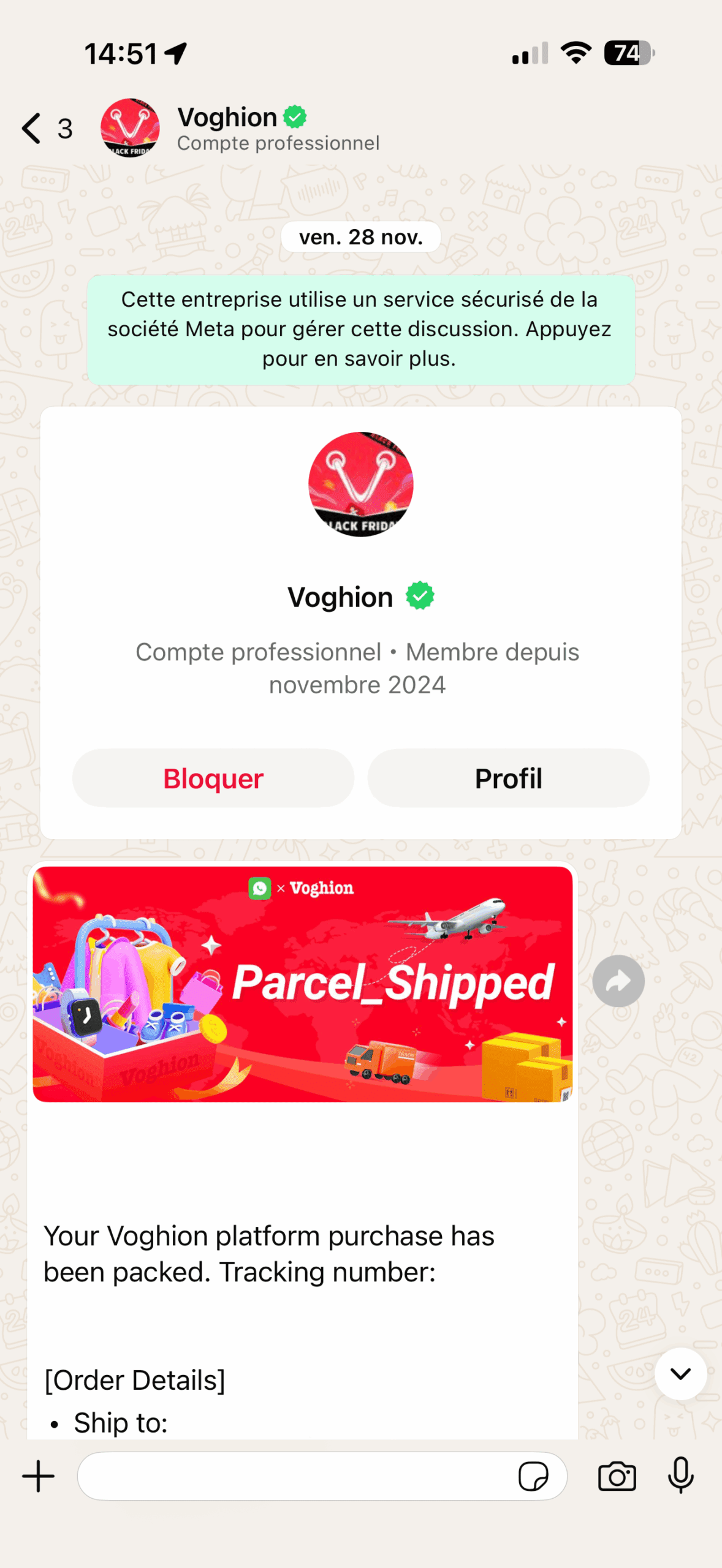This screenshot has width=722, height=1568.
Task: Open the attachment plus menu
Action: click(x=39, y=1476)
